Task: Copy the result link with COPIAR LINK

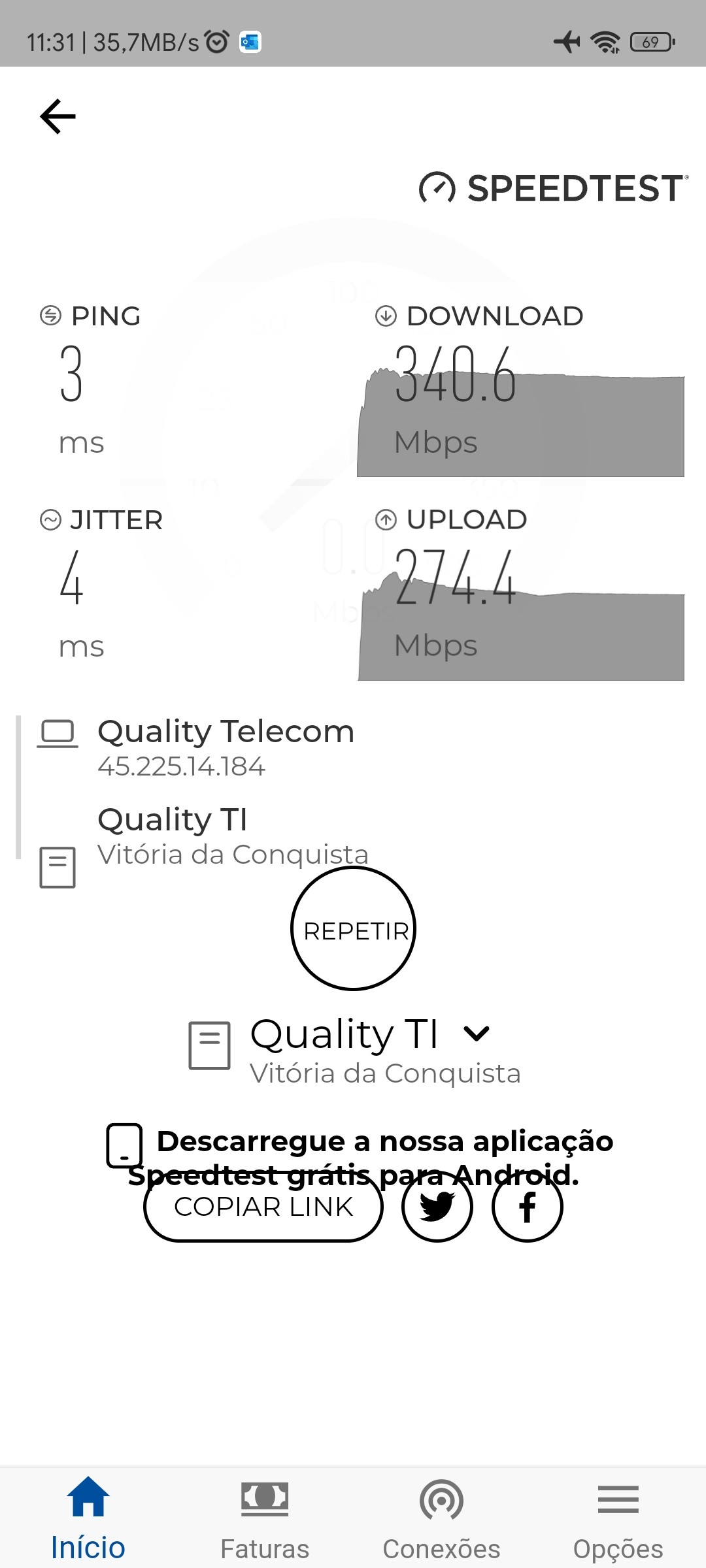Action: click(x=263, y=1207)
